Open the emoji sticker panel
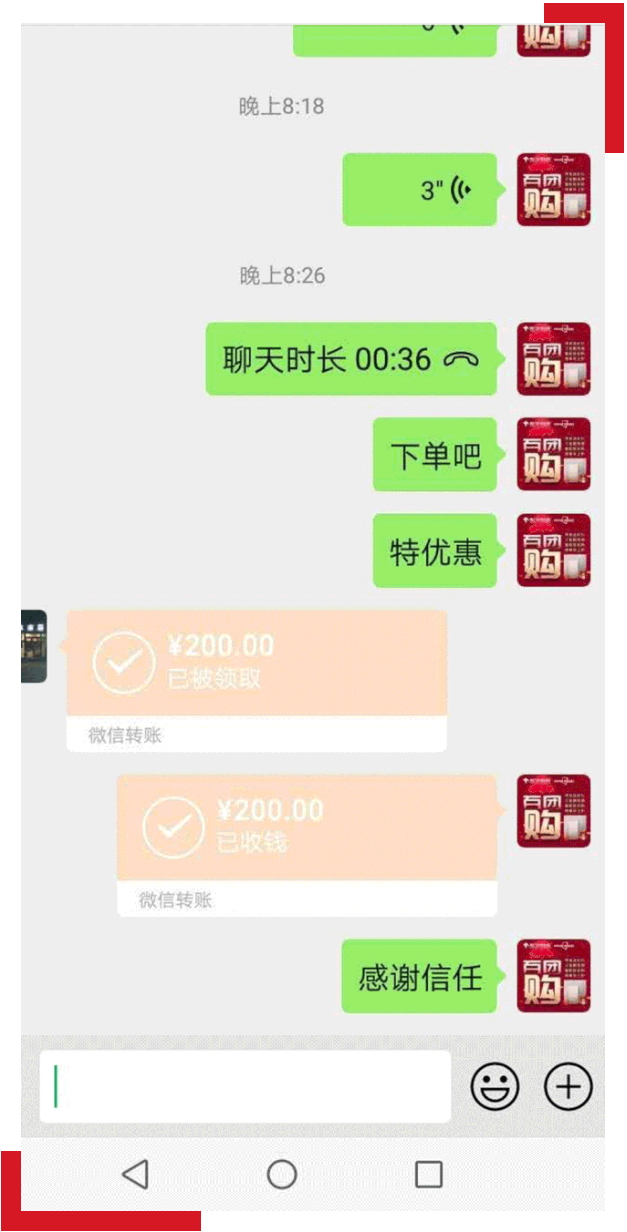 click(x=494, y=1087)
